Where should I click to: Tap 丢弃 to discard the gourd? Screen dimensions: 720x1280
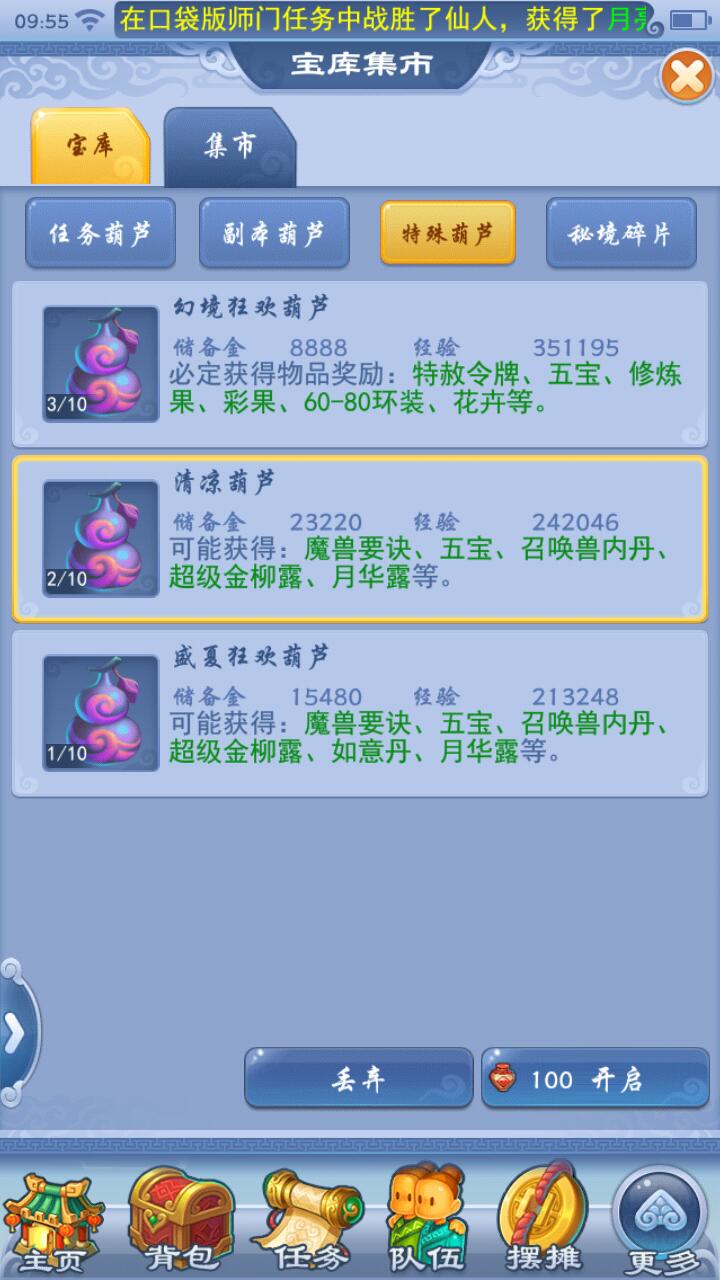(x=358, y=1078)
